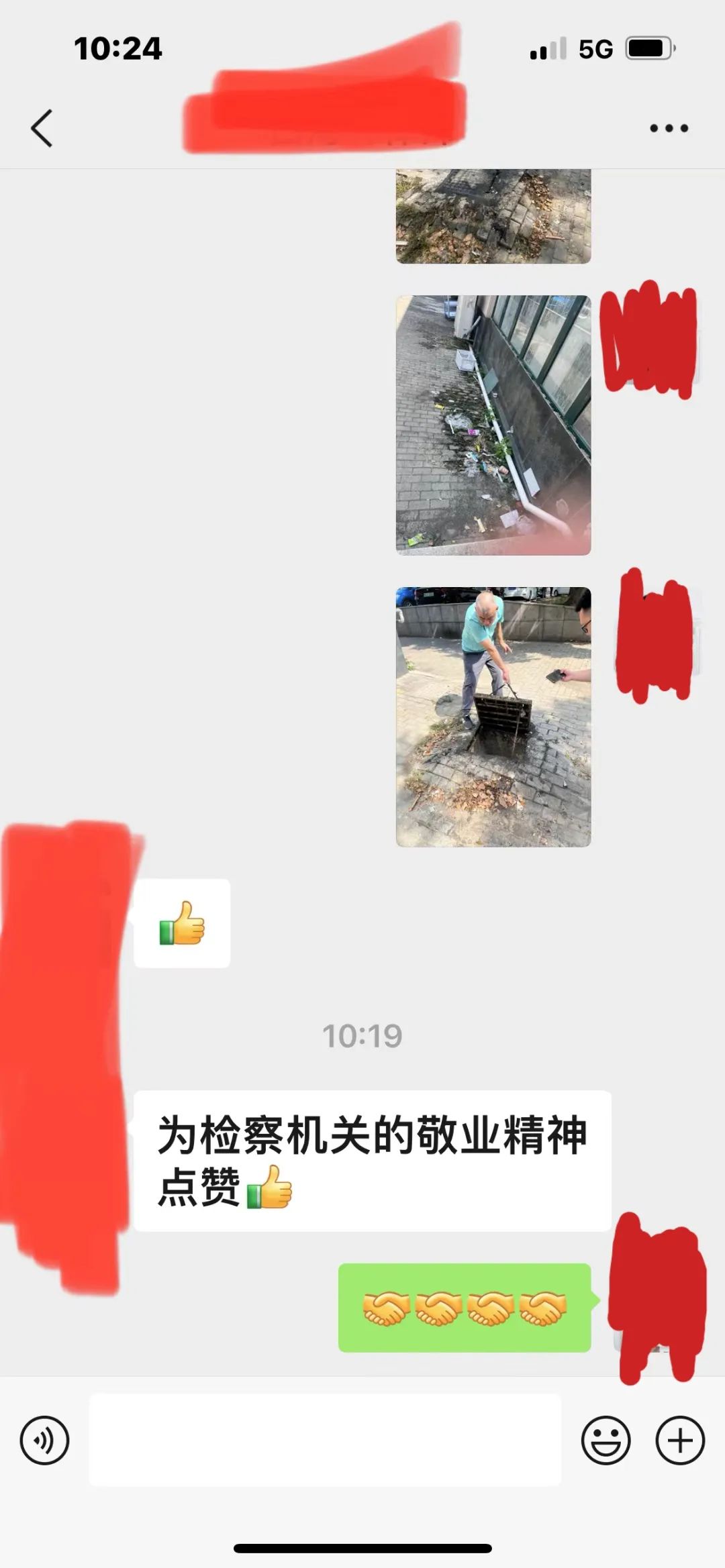The width and height of the screenshot is (725, 1568).
Task: Open the plus attachments menu
Action: [679, 1441]
